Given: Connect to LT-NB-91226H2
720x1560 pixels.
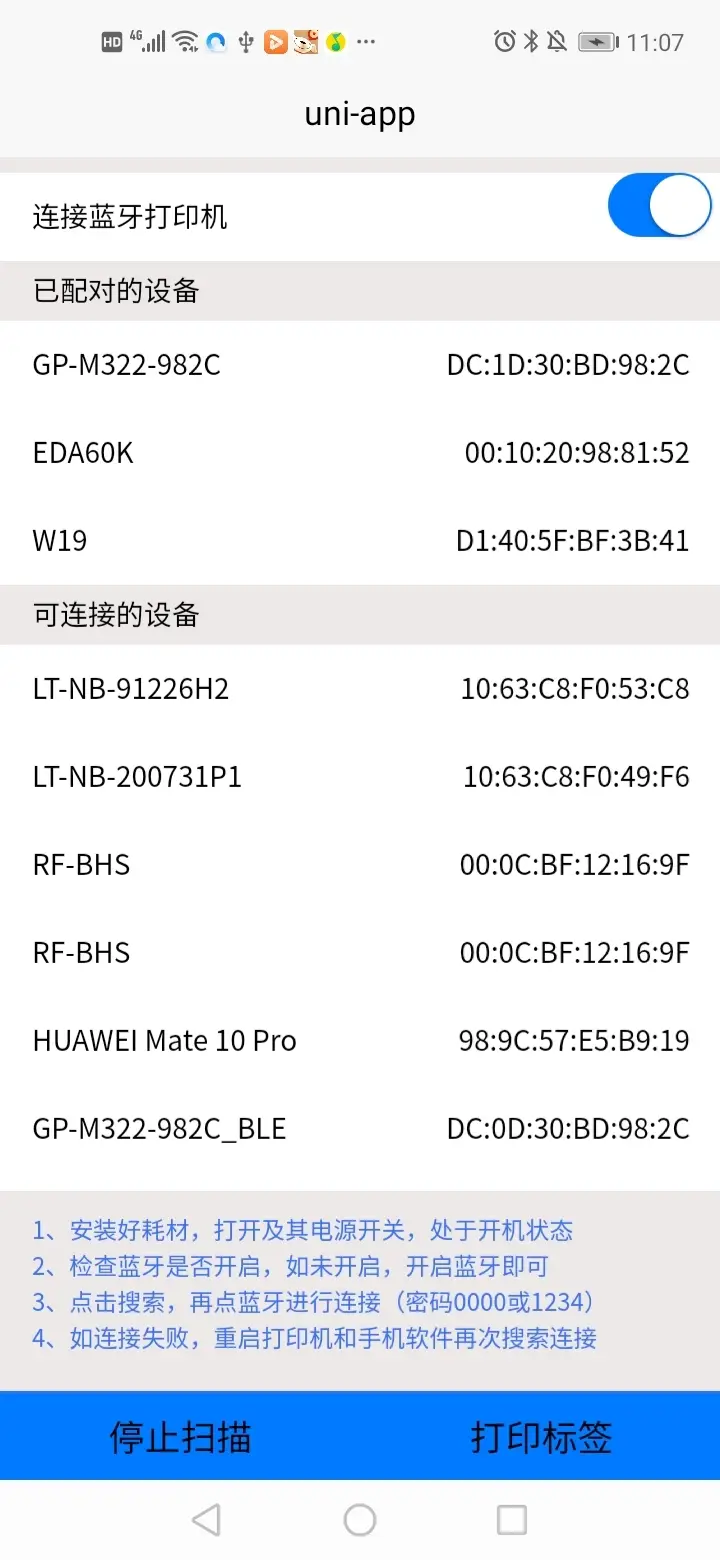Looking at the screenshot, I should click(360, 689).
